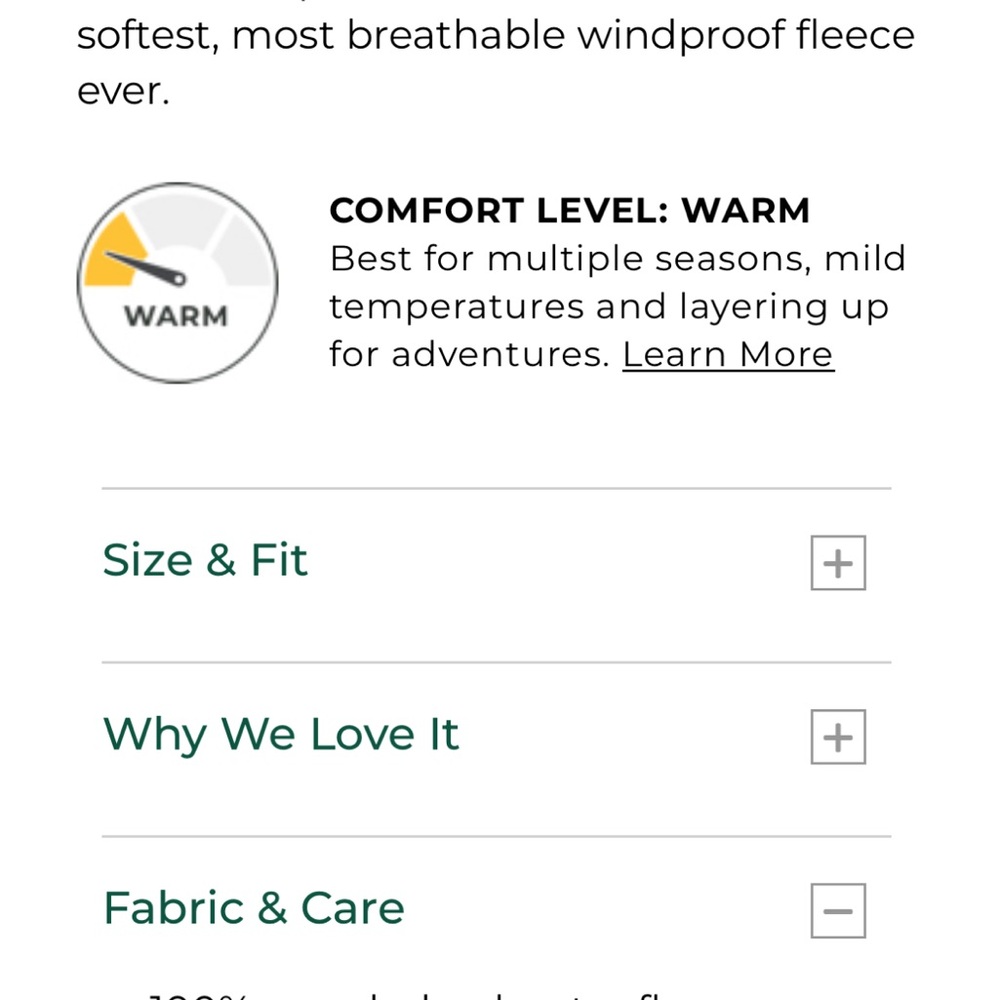Open the Learn More link

tap(727, 355)
